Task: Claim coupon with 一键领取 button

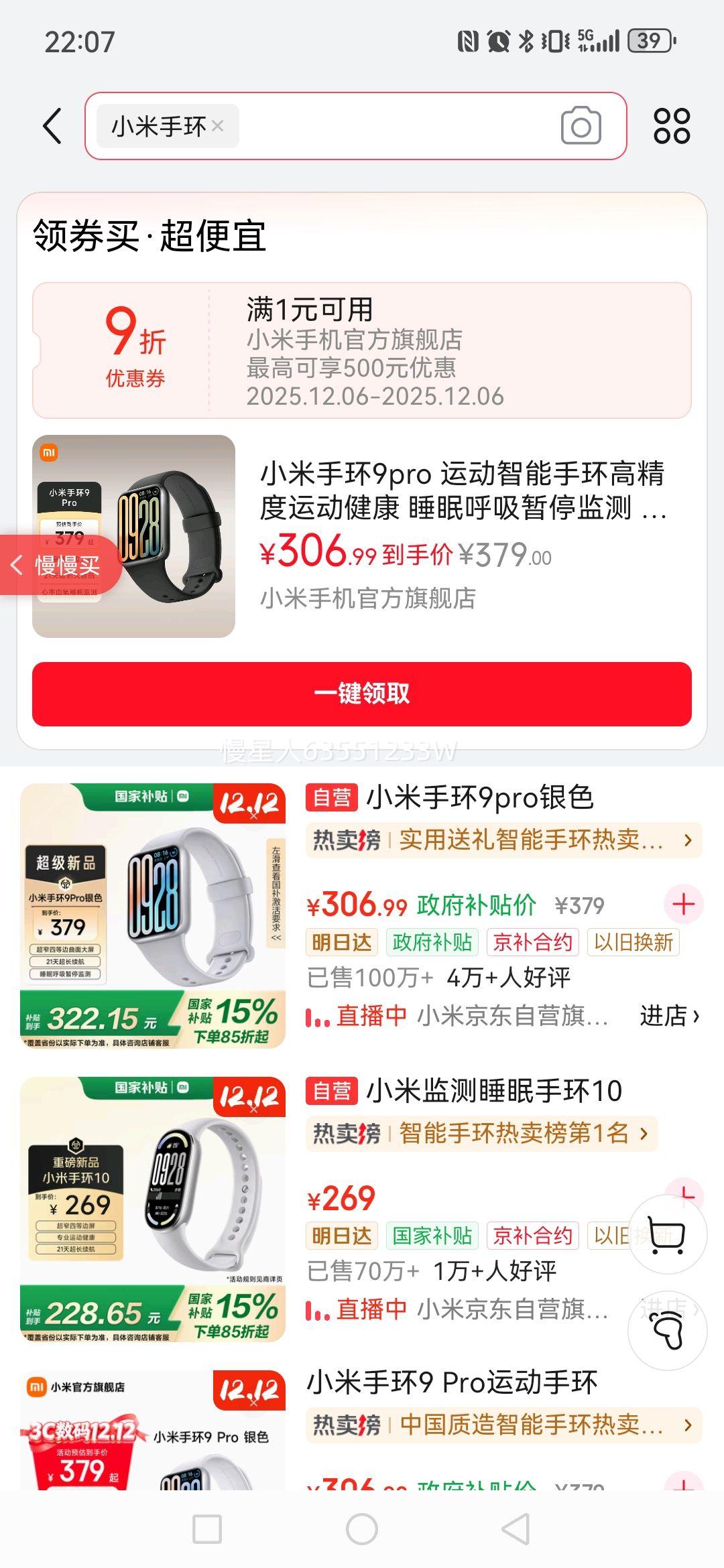Action: coord(362,694)
